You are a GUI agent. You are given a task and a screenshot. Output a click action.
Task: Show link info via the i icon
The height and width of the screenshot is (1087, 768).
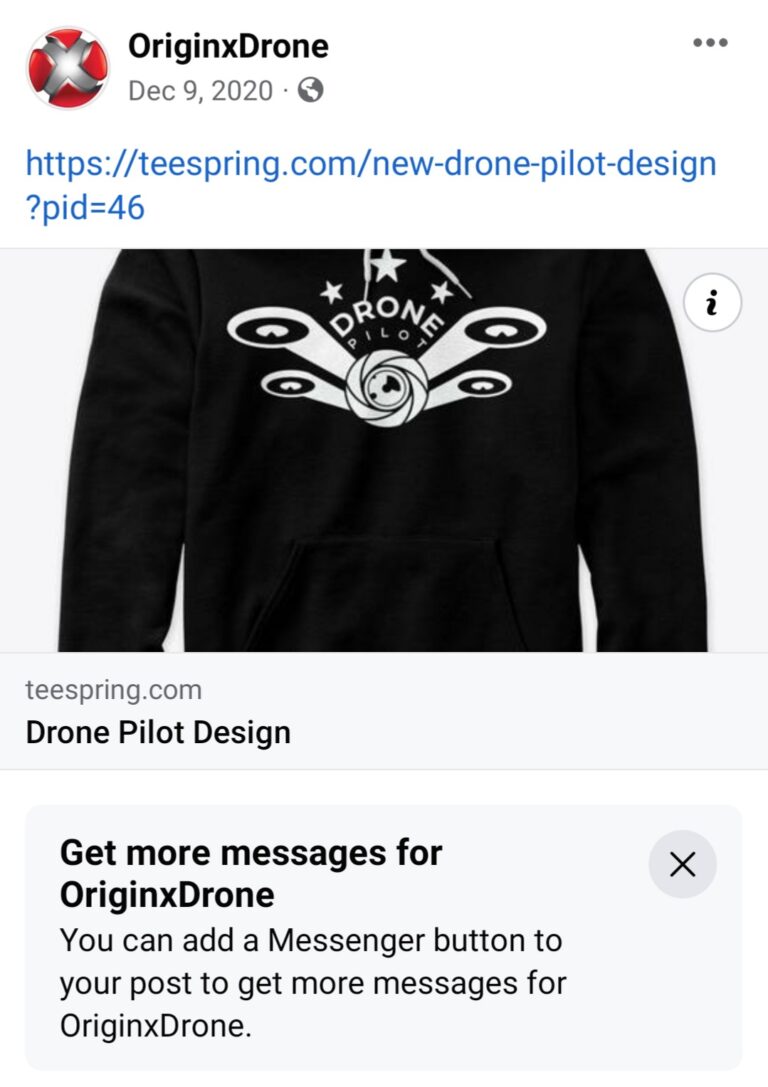pyautogui.click(x=713, y=302)
